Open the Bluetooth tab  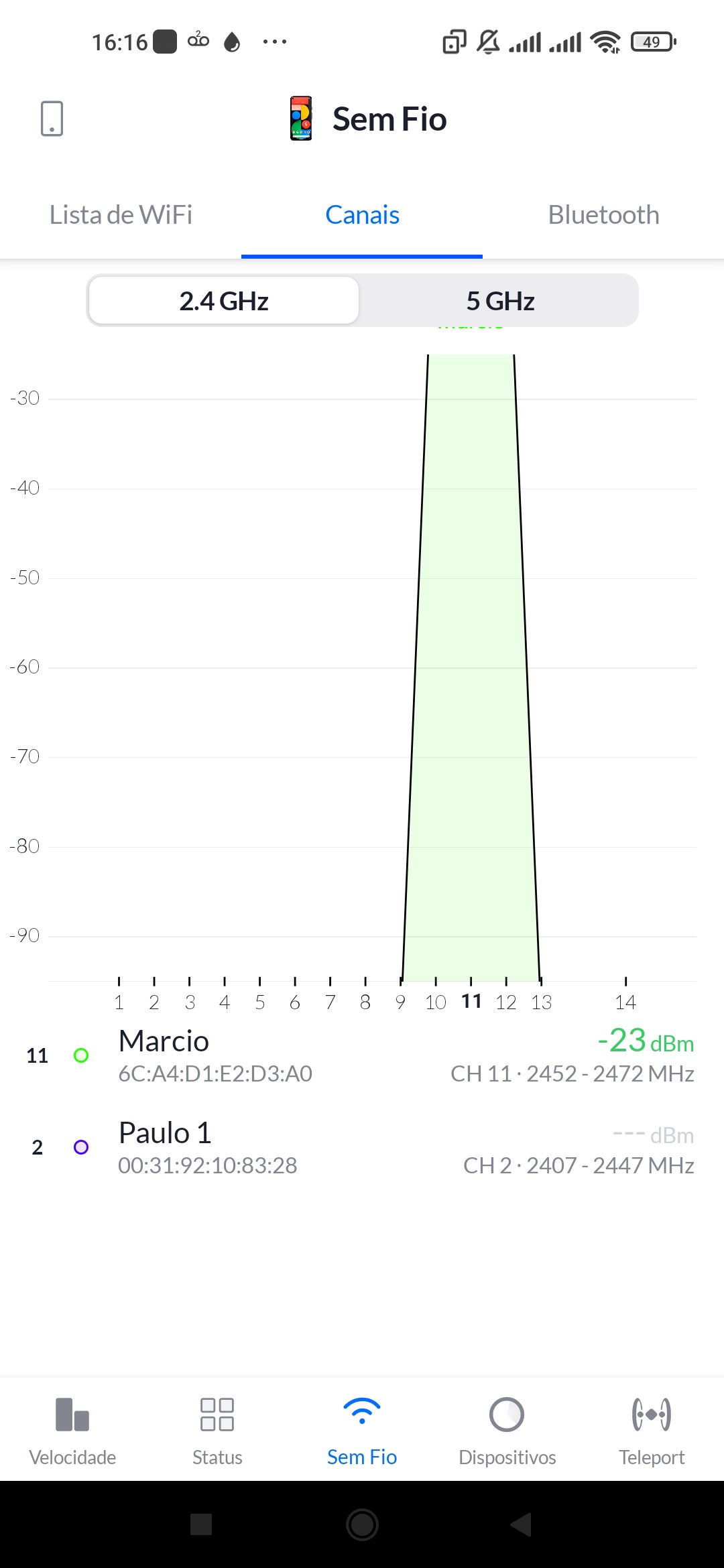point(603,215)
